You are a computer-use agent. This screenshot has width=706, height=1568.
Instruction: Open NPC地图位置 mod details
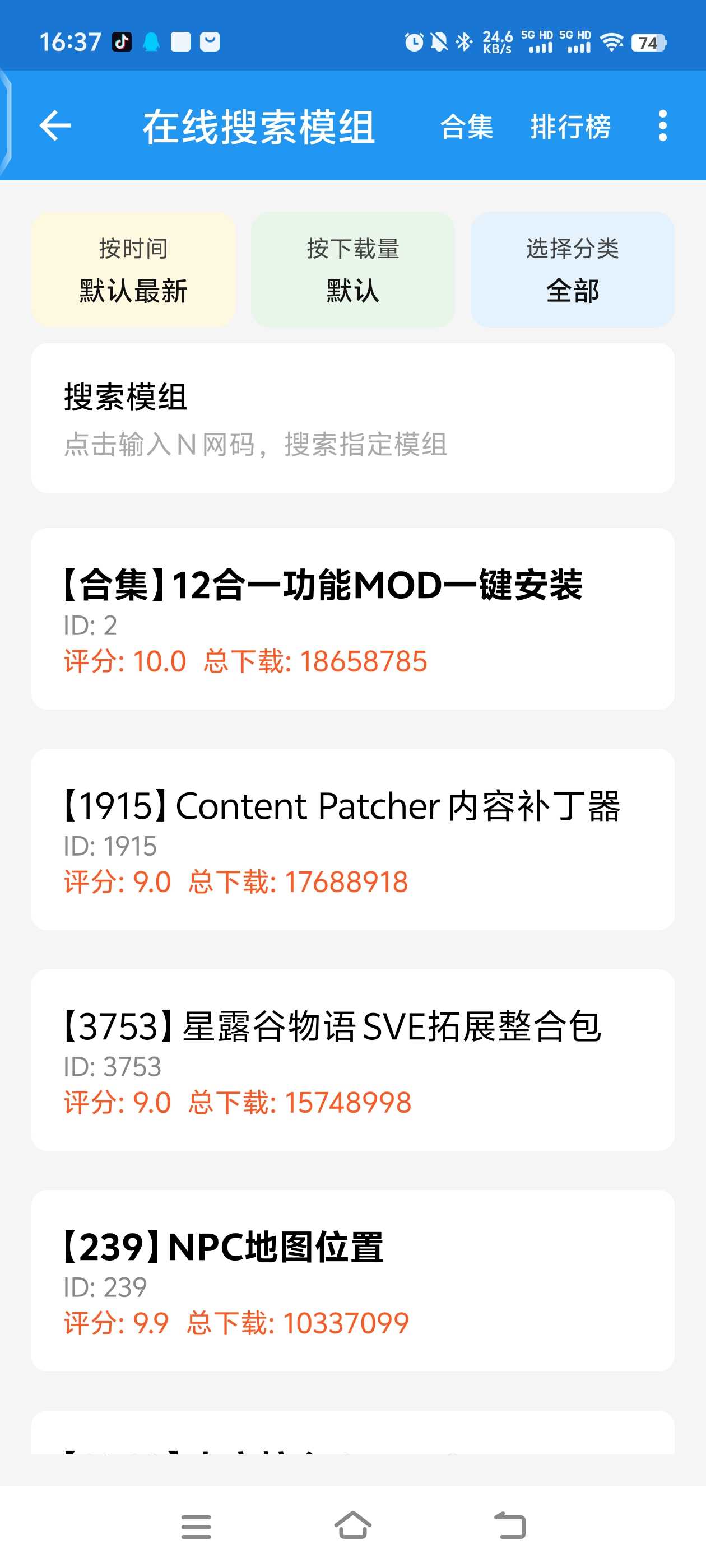point(352,1280)
